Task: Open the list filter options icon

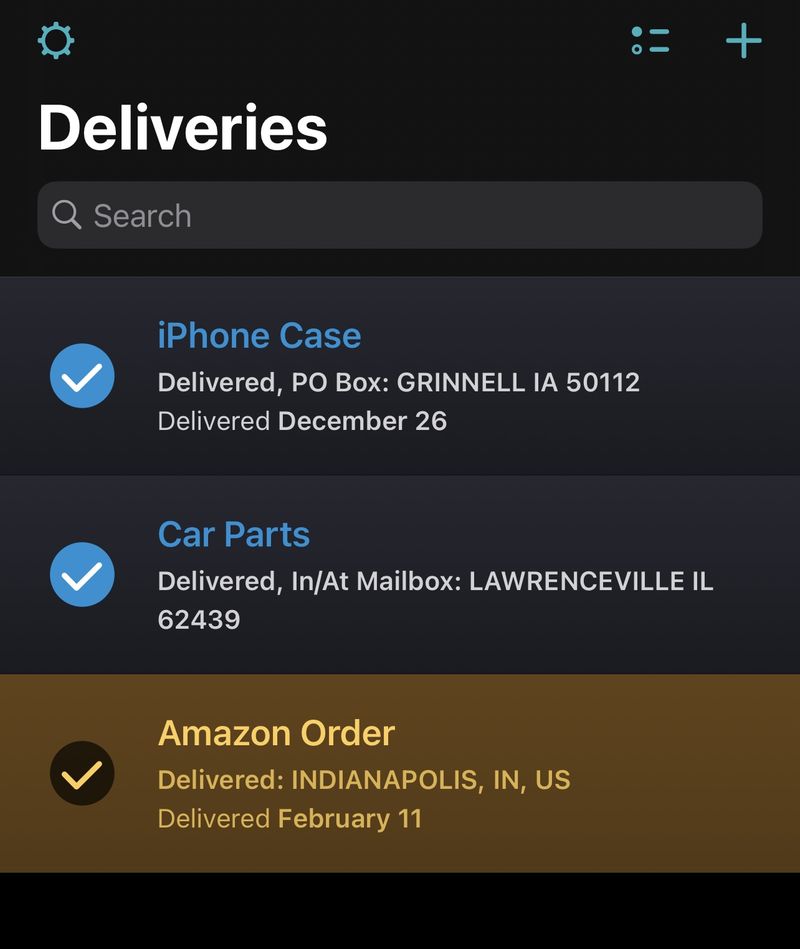Action: point(650,41)
